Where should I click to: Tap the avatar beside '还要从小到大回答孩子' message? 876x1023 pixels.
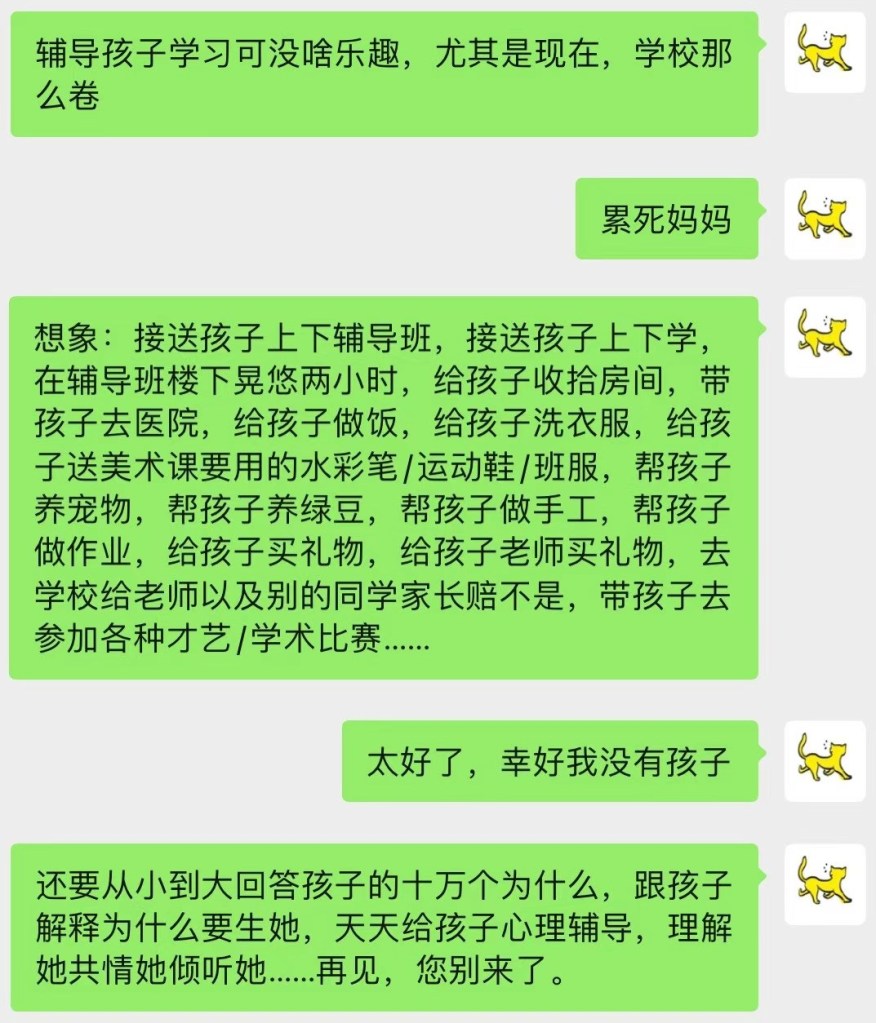(x=824, y=883)
